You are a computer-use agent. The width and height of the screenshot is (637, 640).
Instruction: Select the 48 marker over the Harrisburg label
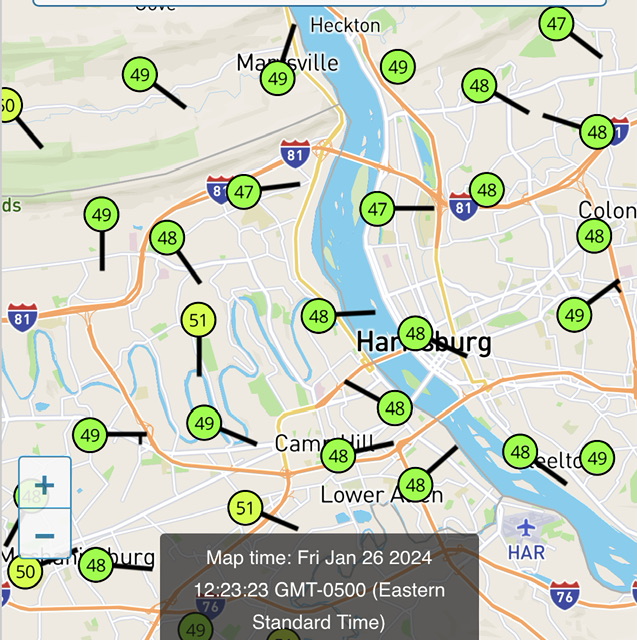pos(415,333)
